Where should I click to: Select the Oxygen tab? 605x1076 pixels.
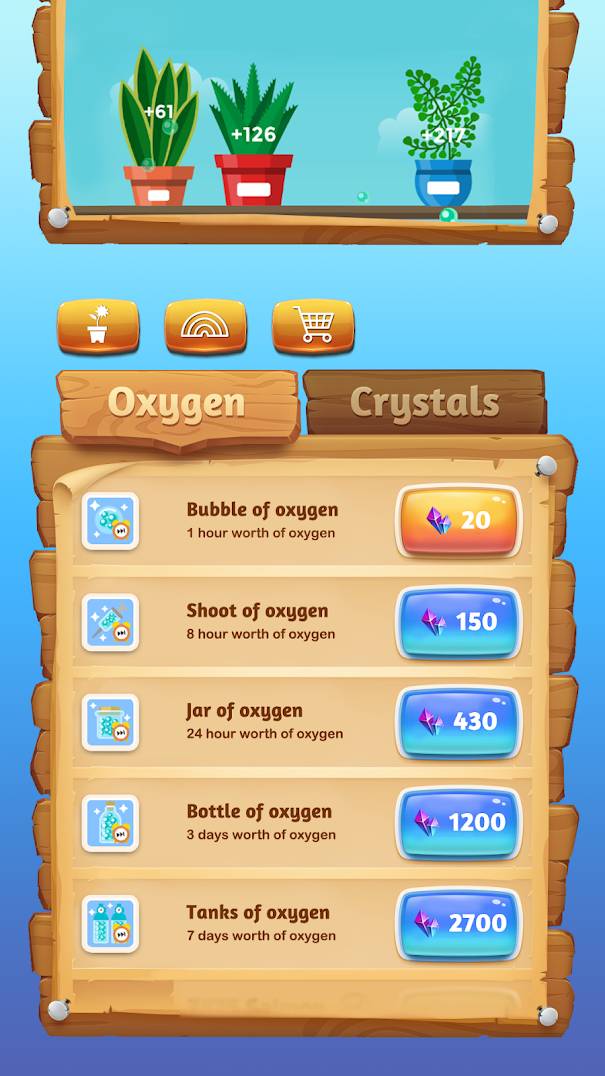177,403
